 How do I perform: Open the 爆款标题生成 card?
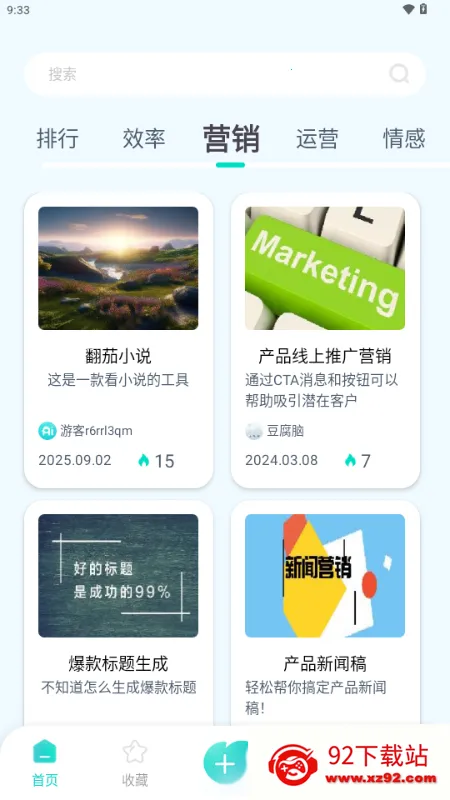[118, 612]
